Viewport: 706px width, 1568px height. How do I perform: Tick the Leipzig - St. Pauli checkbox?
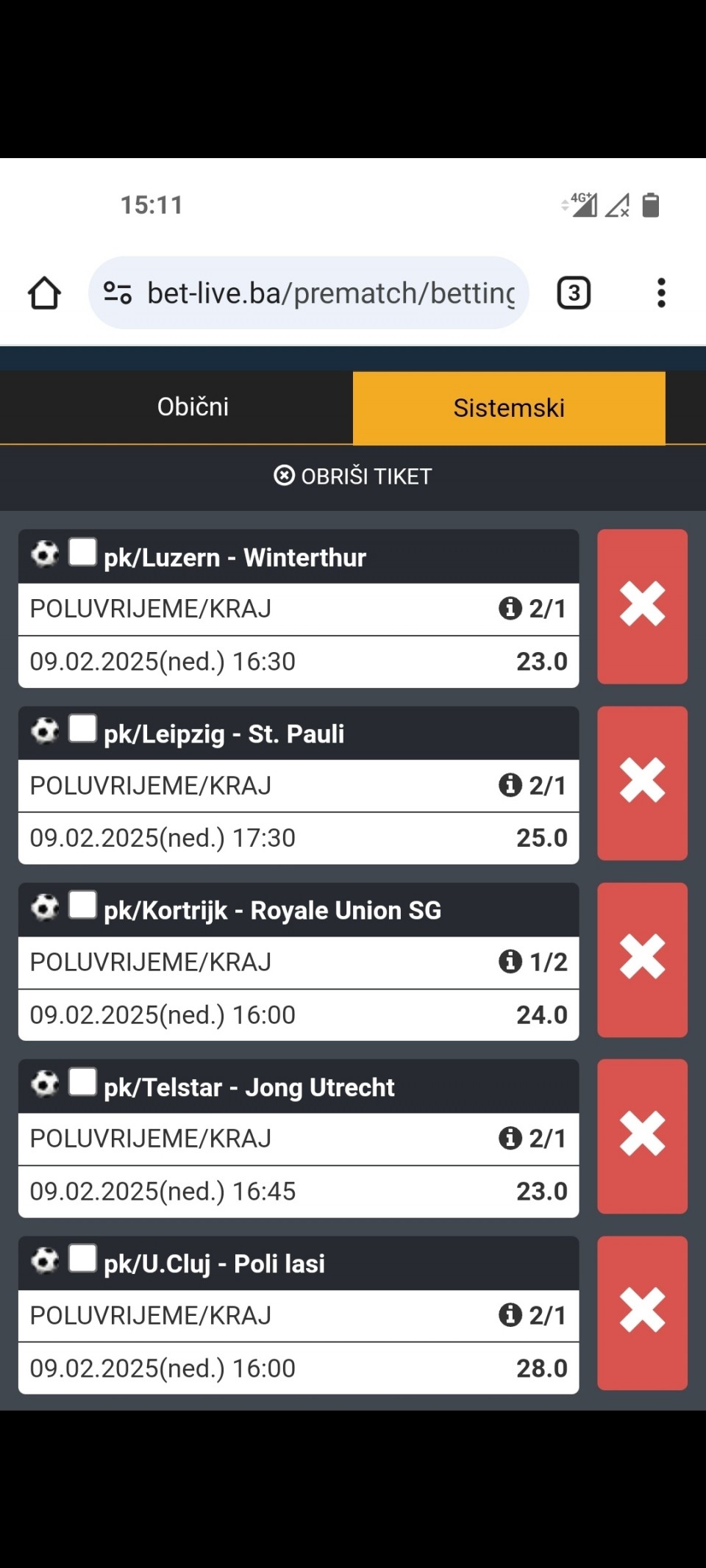[x=82, y=728]
